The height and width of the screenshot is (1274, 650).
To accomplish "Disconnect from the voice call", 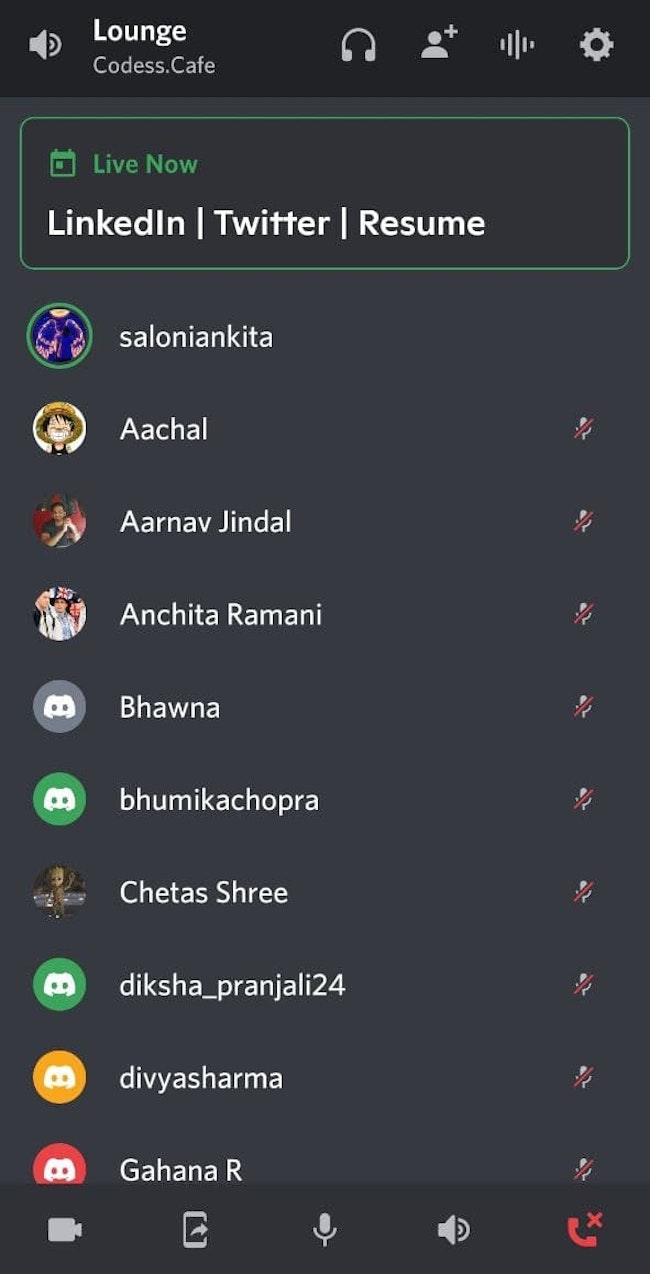I will click(x=584, y=1229).
